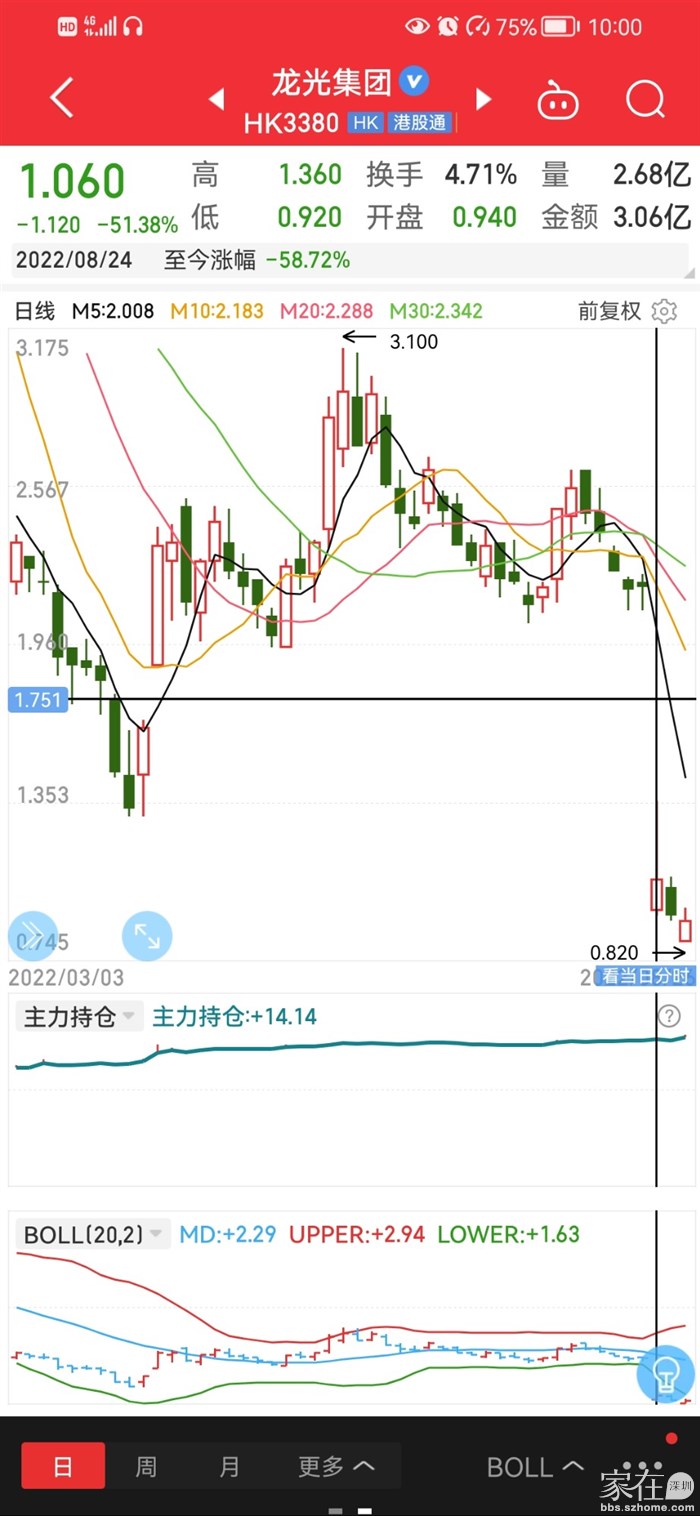Expand the 更多 period options
The image size is (700, 1516).
(x=336, y=1467)
